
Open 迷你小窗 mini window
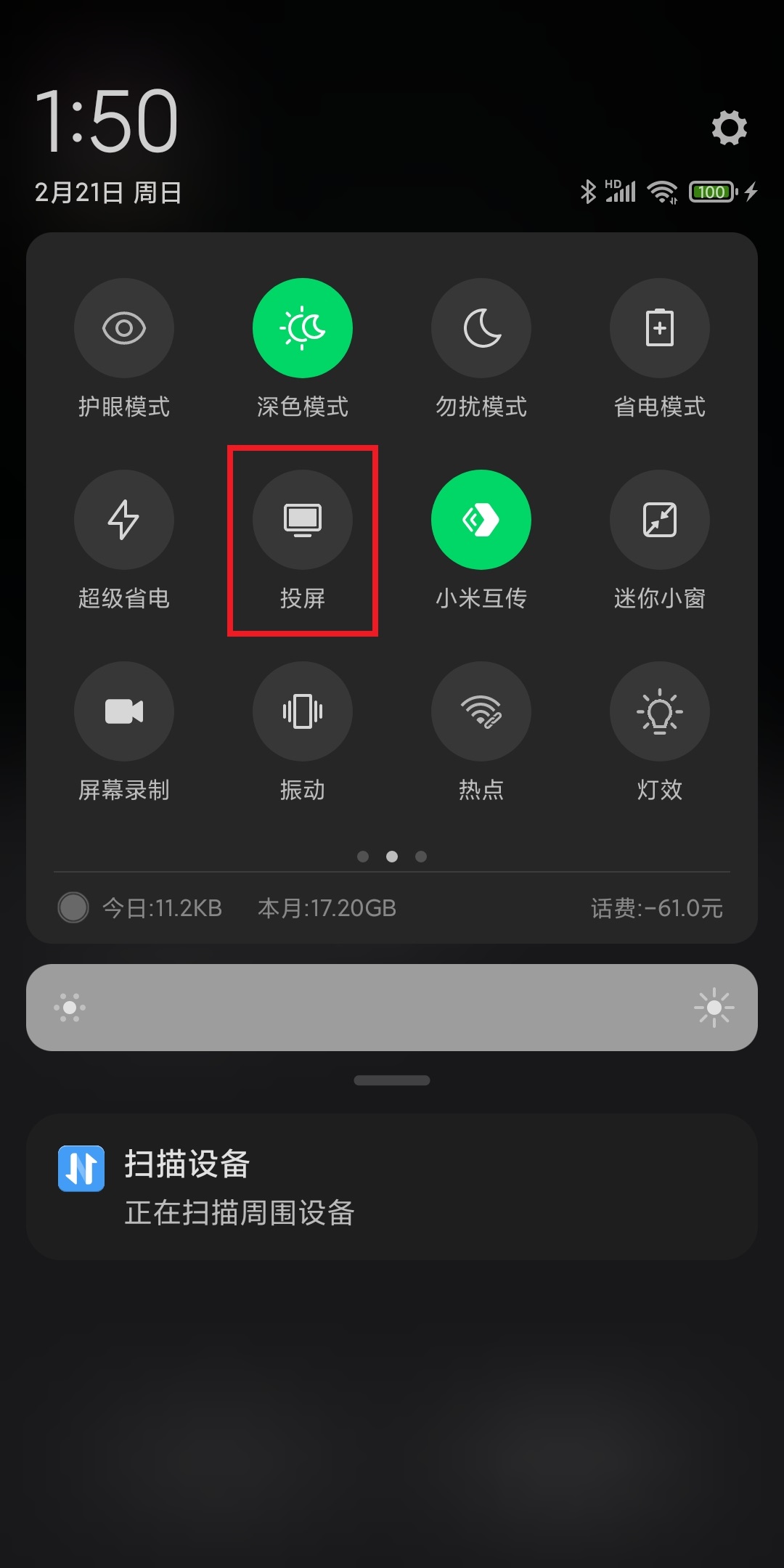660,520
